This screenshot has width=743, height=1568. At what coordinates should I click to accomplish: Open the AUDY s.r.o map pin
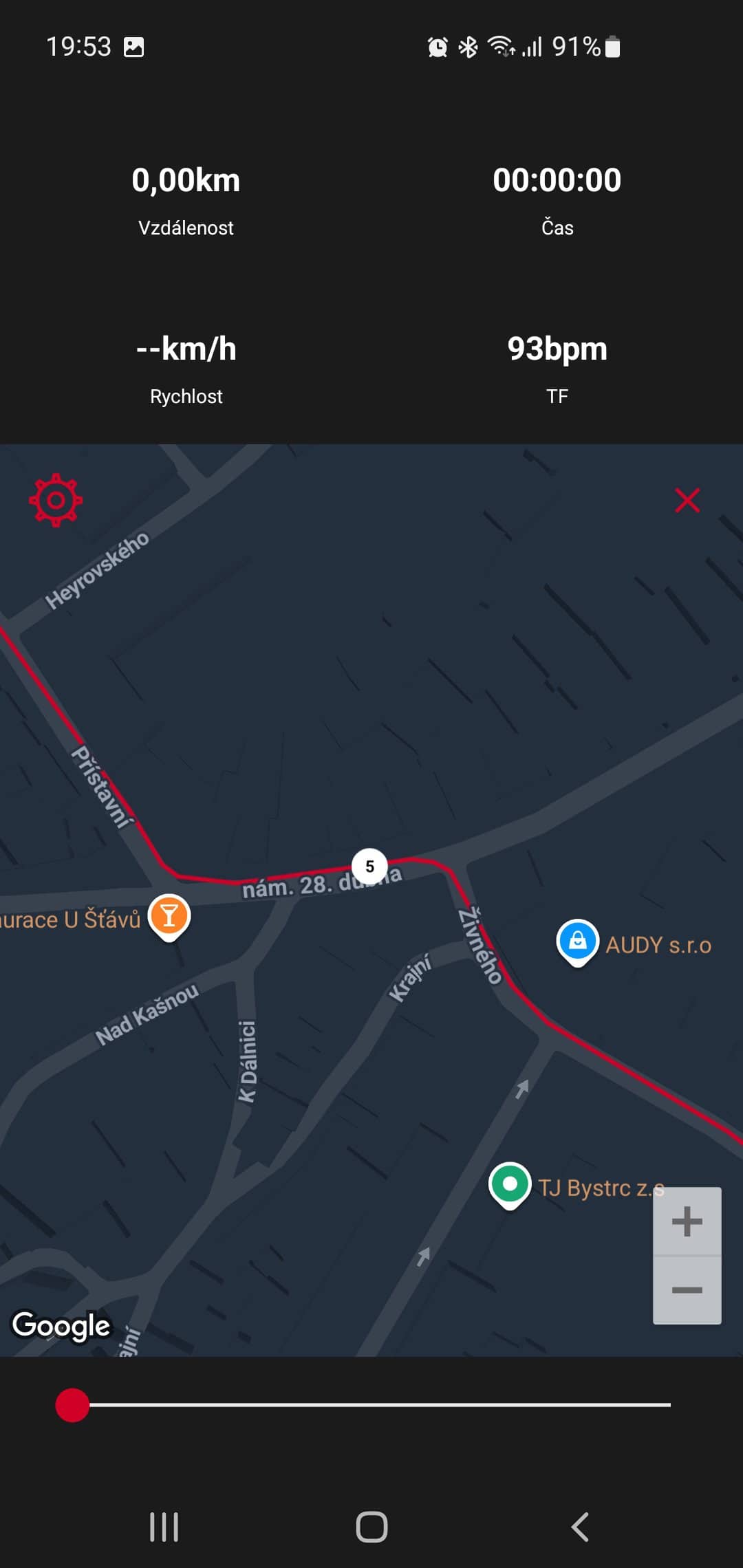(x=577, y=940)
